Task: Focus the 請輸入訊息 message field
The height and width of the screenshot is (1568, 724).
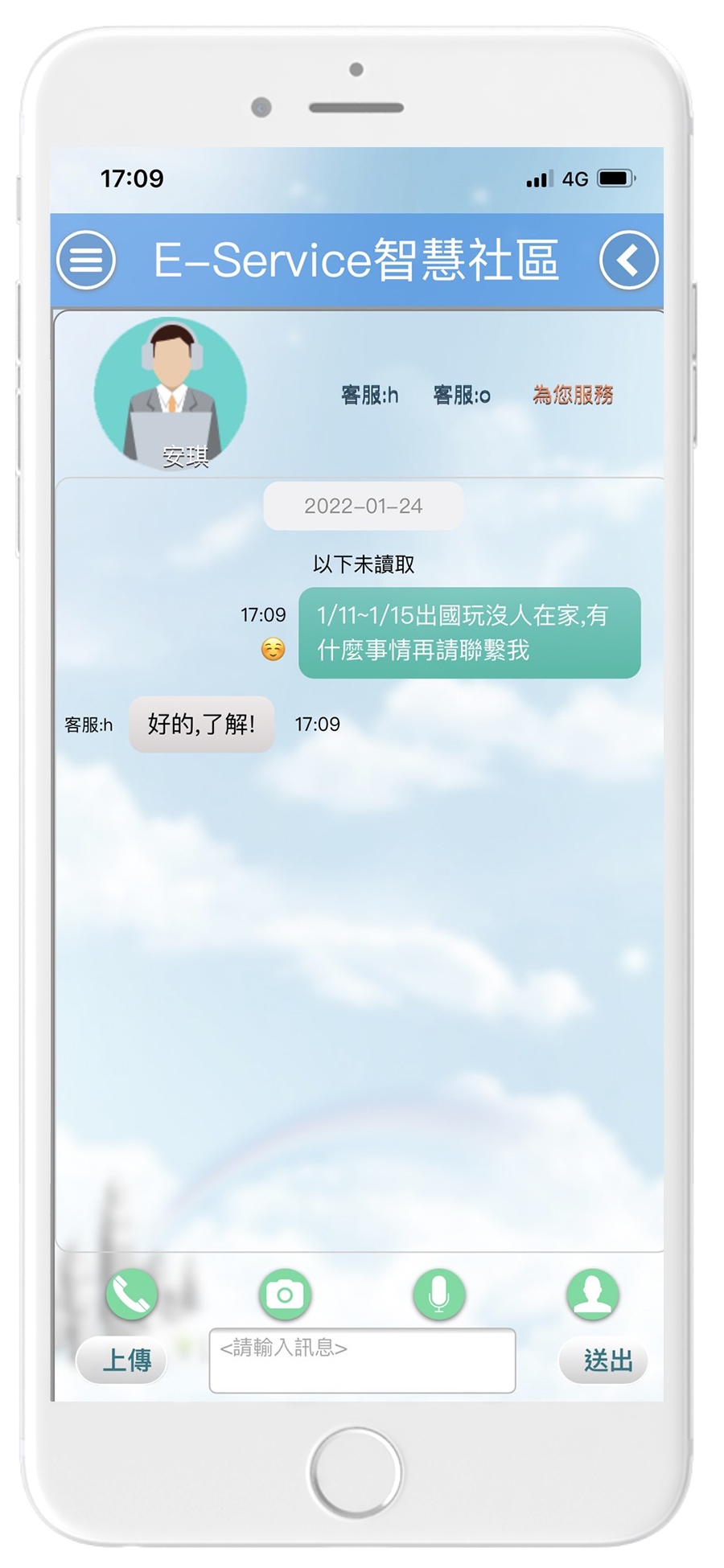Action: [362, 1360]
